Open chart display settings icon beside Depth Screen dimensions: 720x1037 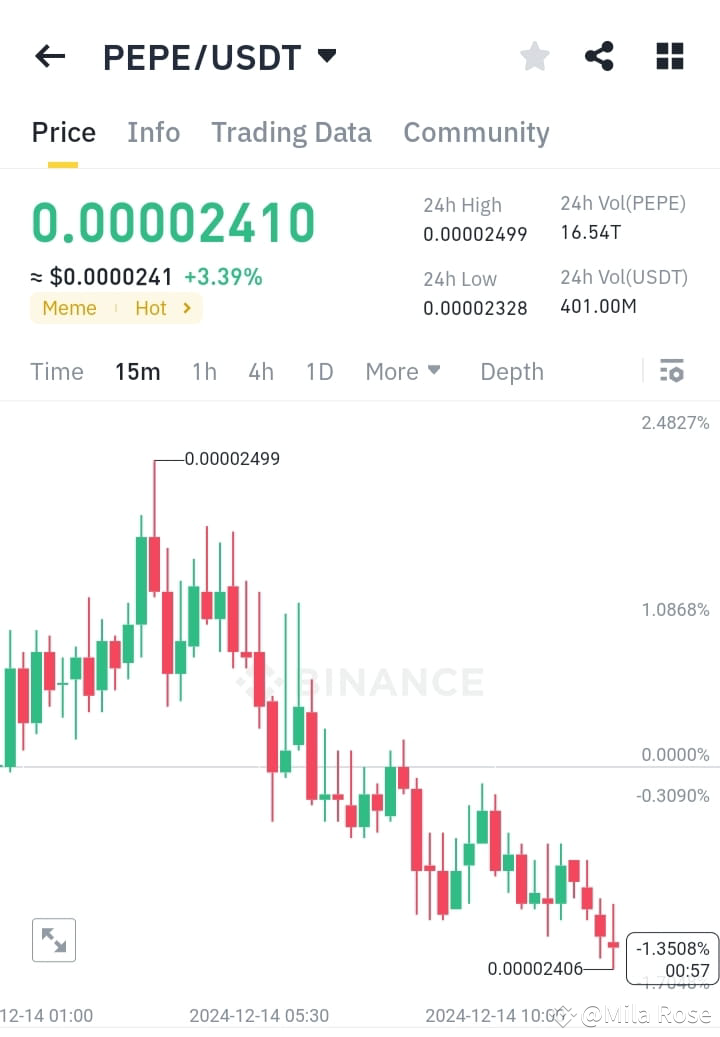tap(671, 371)
